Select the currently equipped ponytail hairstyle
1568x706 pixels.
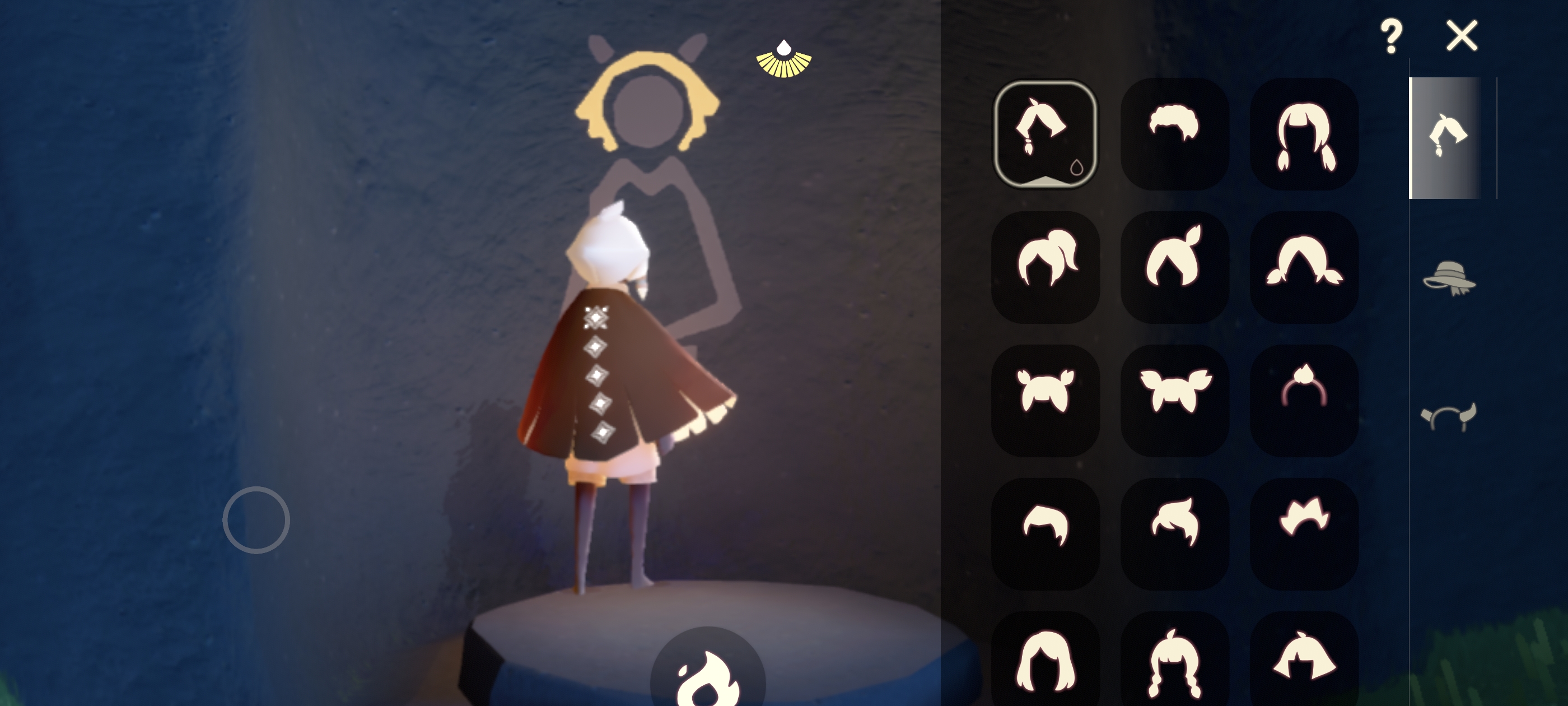pos(1045,133)
